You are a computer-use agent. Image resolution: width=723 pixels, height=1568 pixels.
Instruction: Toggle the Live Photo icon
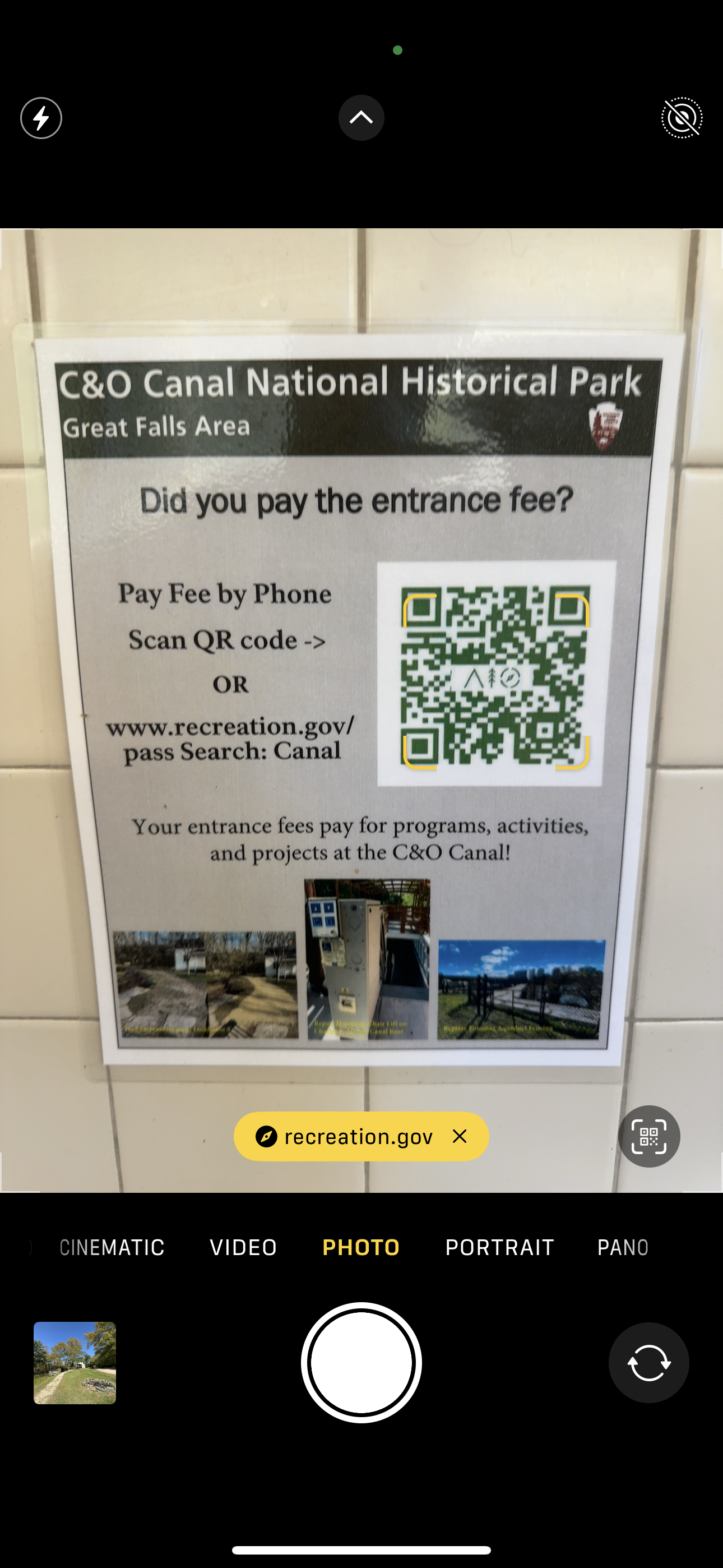(682, 117)
